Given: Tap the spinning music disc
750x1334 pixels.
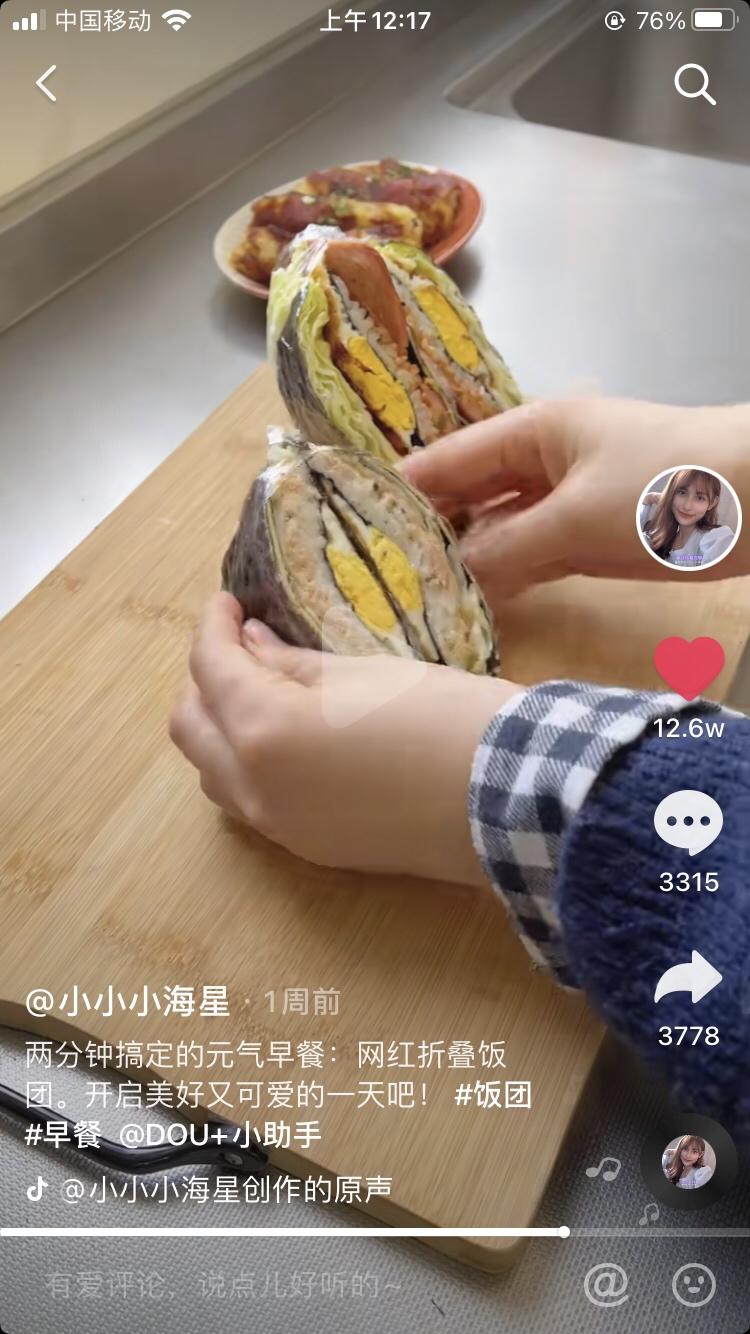Looking at the screenshot, I should [x=688, y=1161].
